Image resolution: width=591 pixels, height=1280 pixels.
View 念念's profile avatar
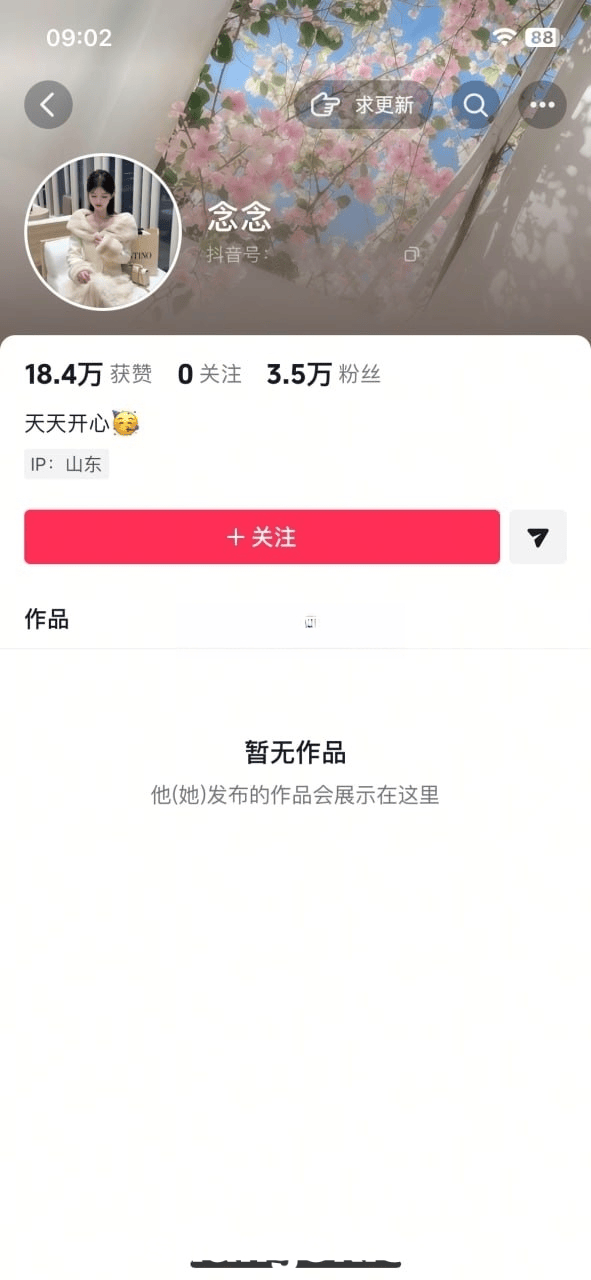(102, 232)
